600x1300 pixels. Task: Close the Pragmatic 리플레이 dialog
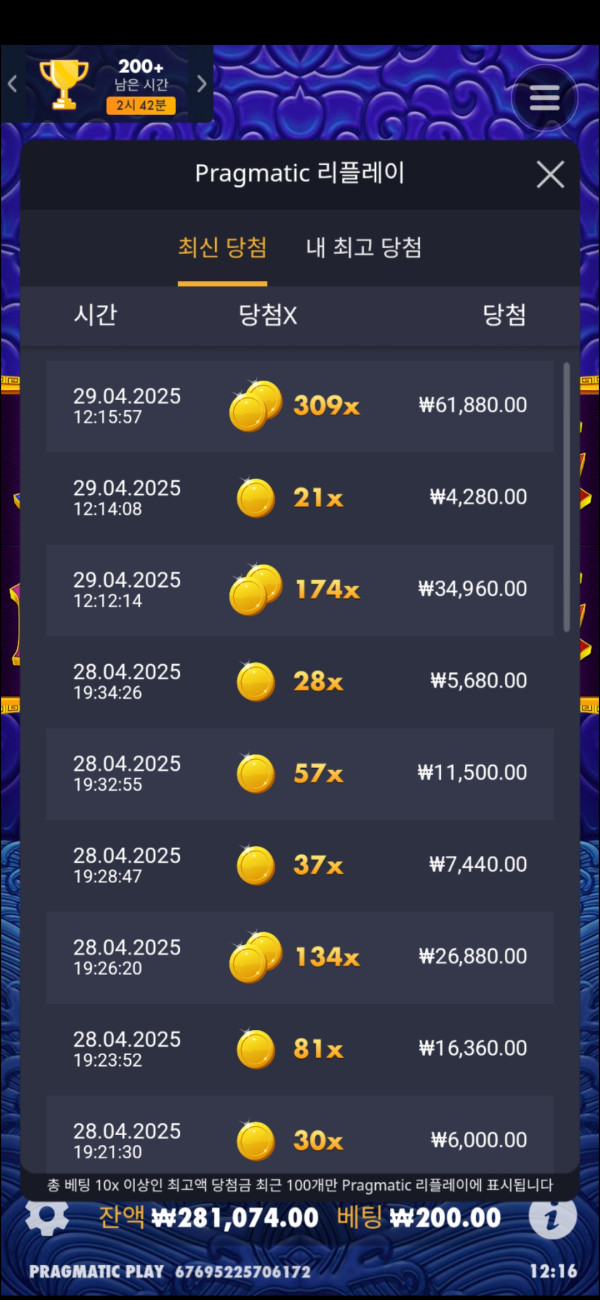(x=550, y=174)
